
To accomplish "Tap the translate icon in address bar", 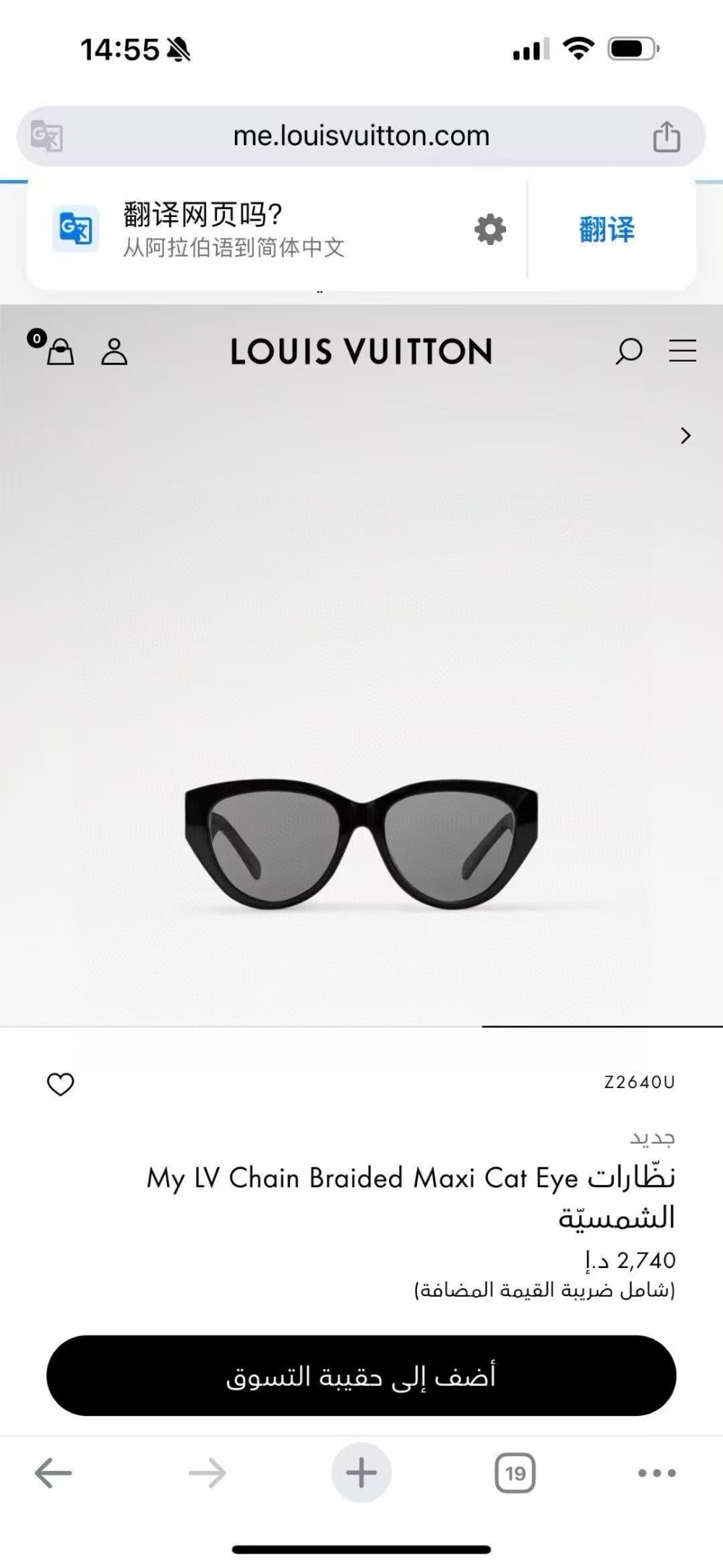I will 48,137.
